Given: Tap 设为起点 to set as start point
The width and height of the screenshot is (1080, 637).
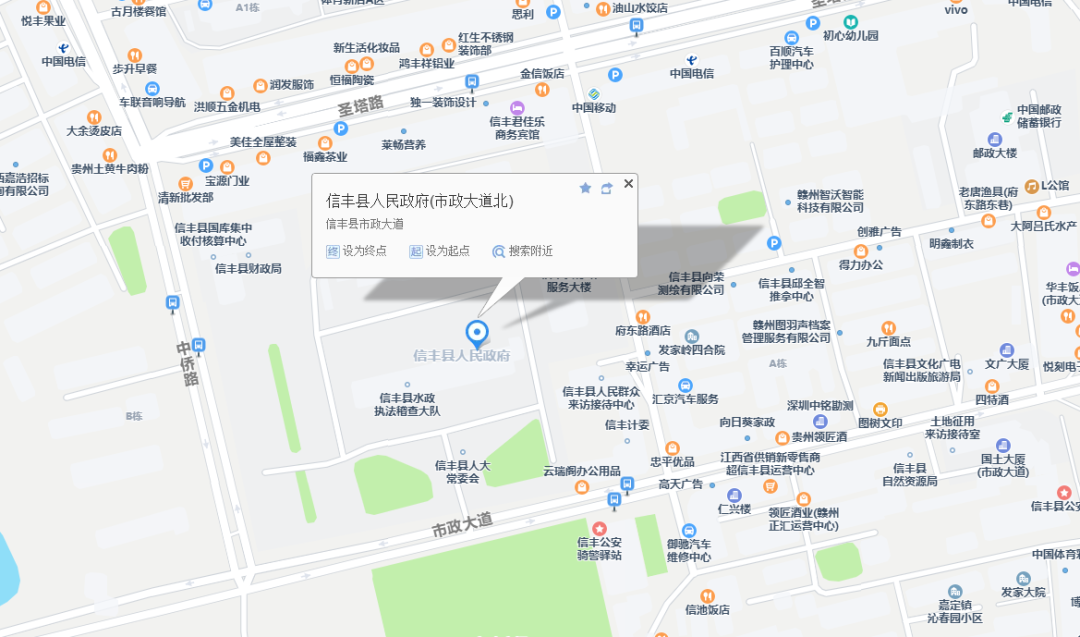Looking at the screenshot, I should 439,251.
